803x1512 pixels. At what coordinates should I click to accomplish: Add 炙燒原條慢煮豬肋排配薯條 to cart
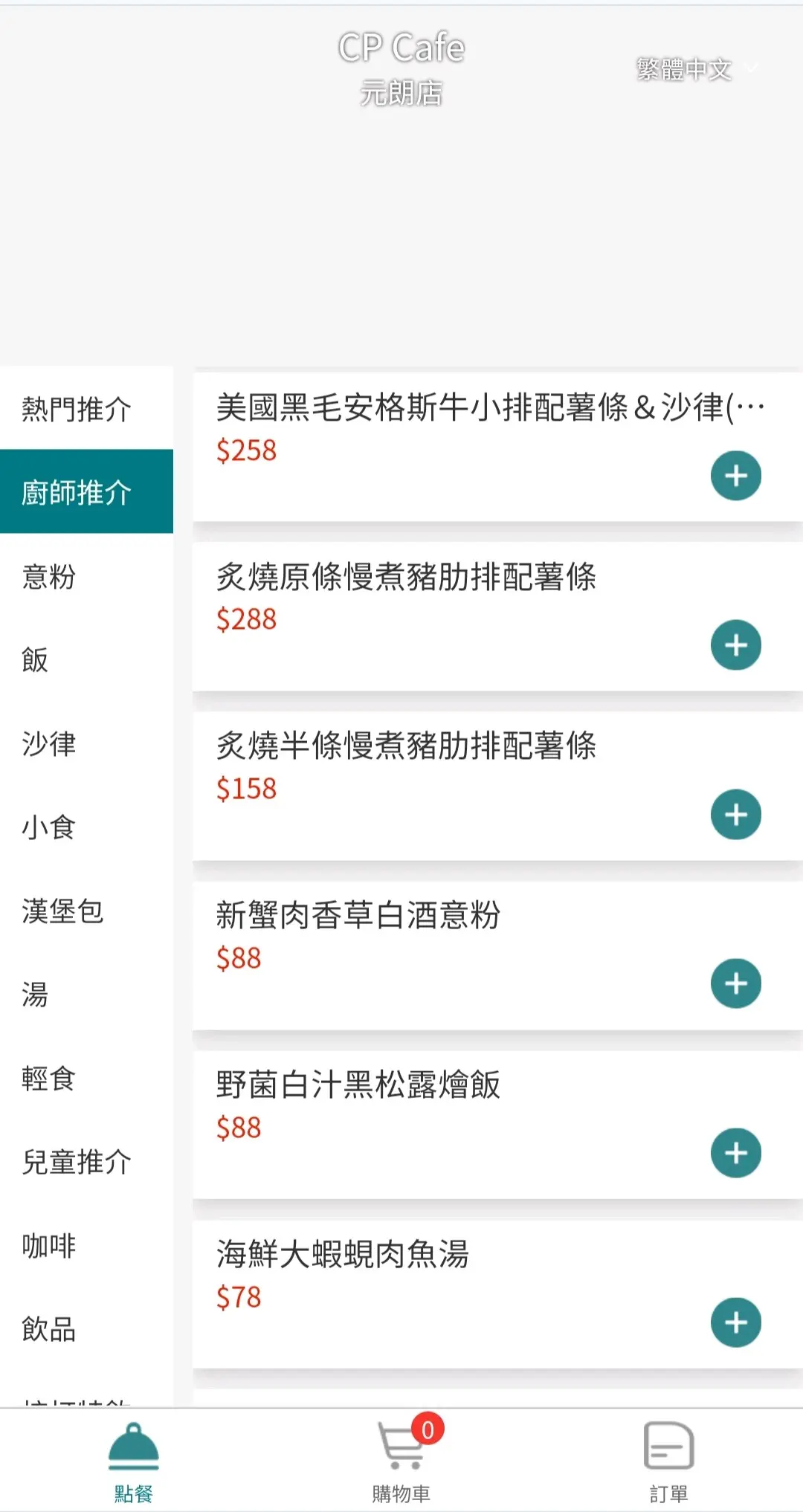point(735,645)
